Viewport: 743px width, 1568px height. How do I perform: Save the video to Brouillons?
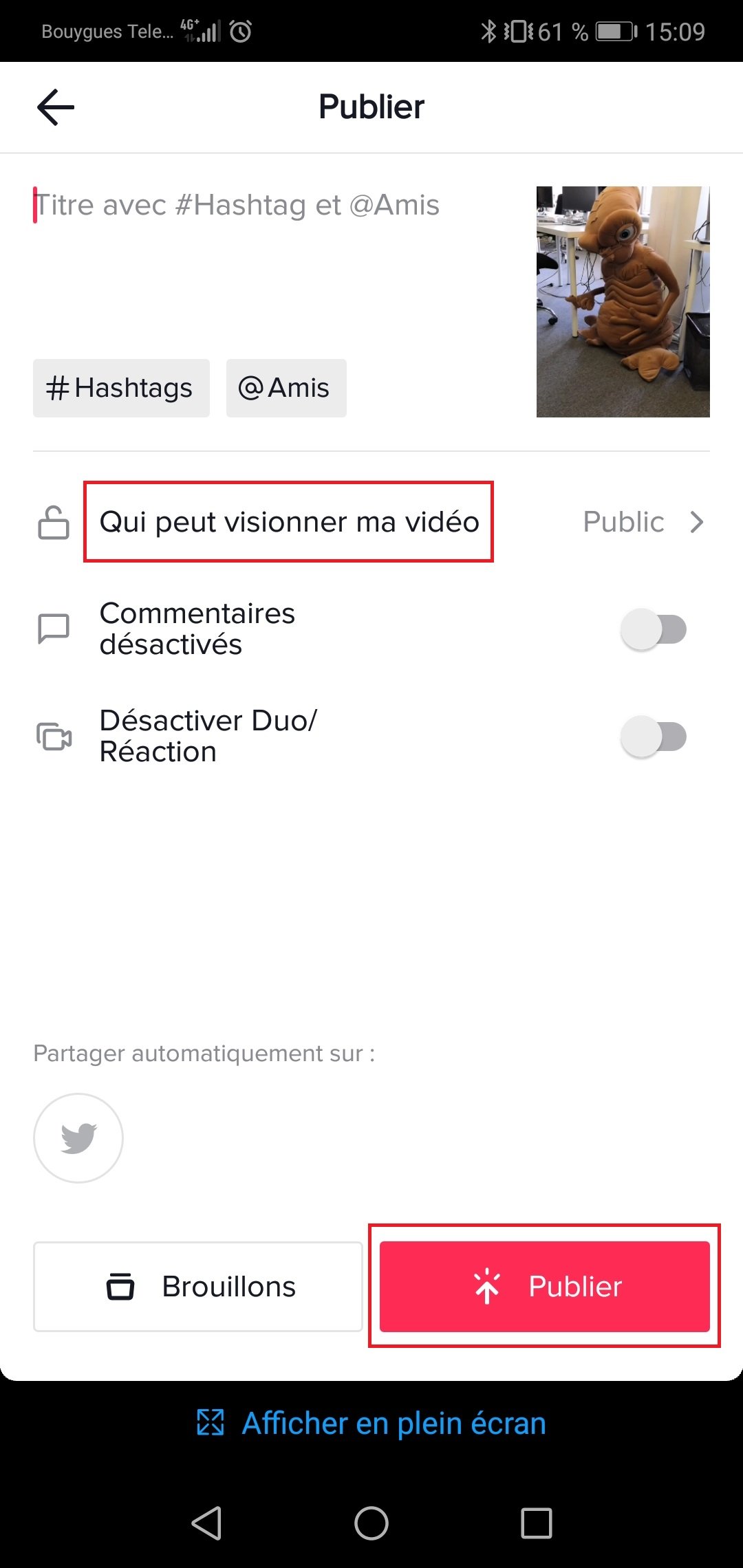198,1287
